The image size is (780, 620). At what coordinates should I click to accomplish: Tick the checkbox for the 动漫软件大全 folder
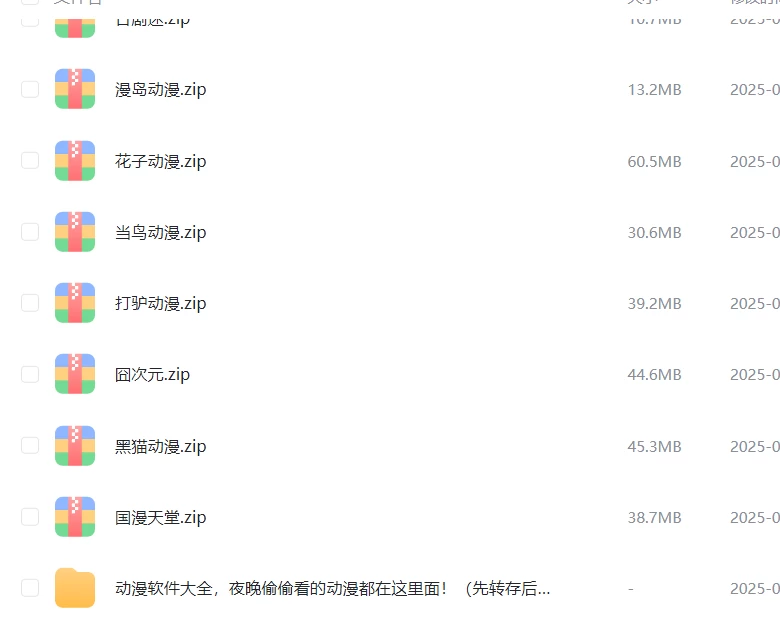30,588
